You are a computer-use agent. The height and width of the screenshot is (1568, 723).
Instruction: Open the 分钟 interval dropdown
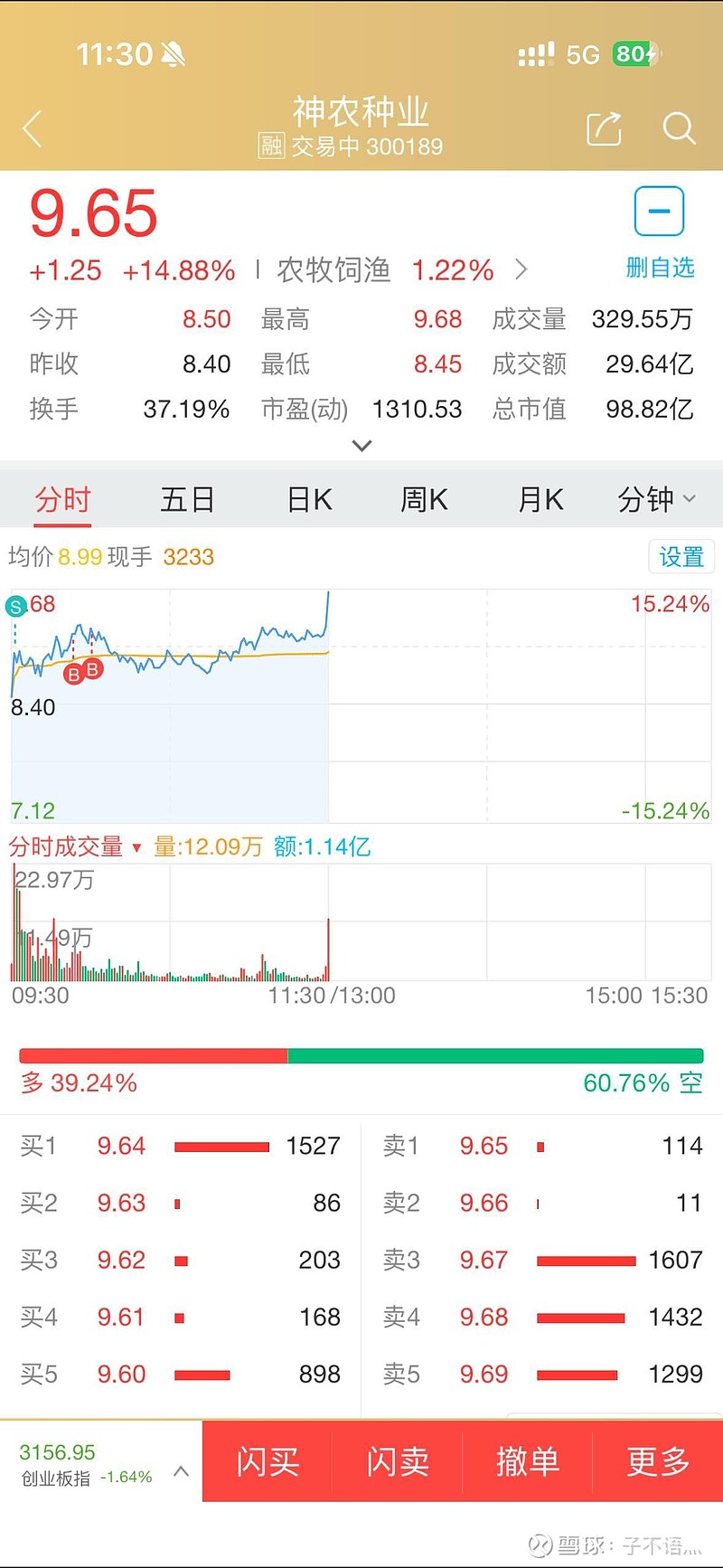[x=656, y=499]
